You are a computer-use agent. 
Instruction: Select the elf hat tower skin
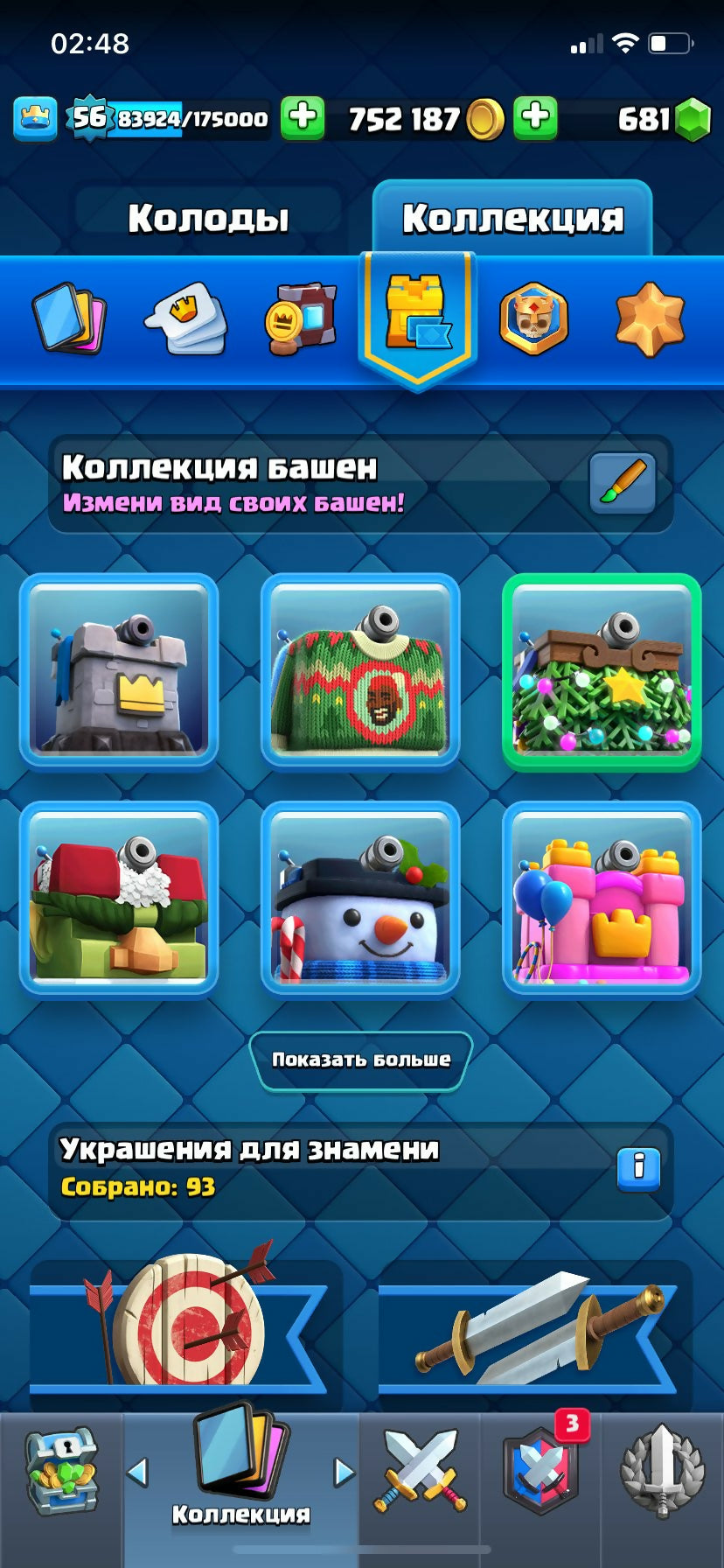click(x=119, y=899)
